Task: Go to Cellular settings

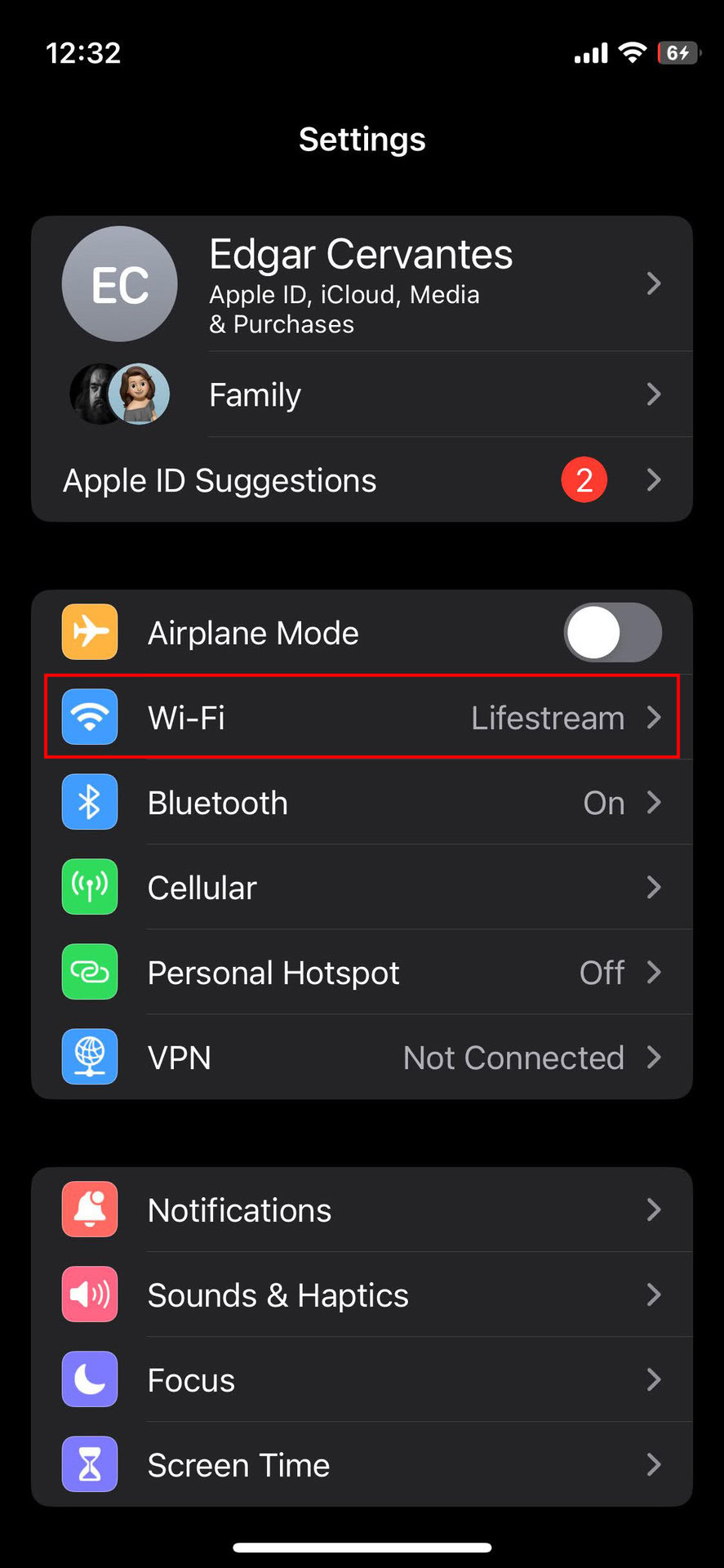Action: pyautogui.click(x=361, y=888)
